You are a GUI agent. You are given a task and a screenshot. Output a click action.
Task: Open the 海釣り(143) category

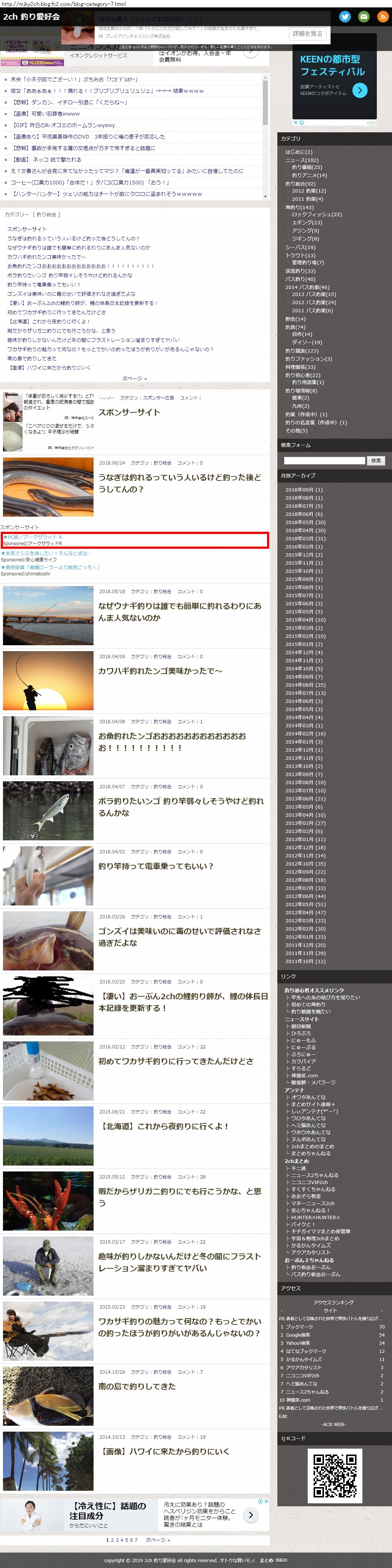tap(299, 207)
